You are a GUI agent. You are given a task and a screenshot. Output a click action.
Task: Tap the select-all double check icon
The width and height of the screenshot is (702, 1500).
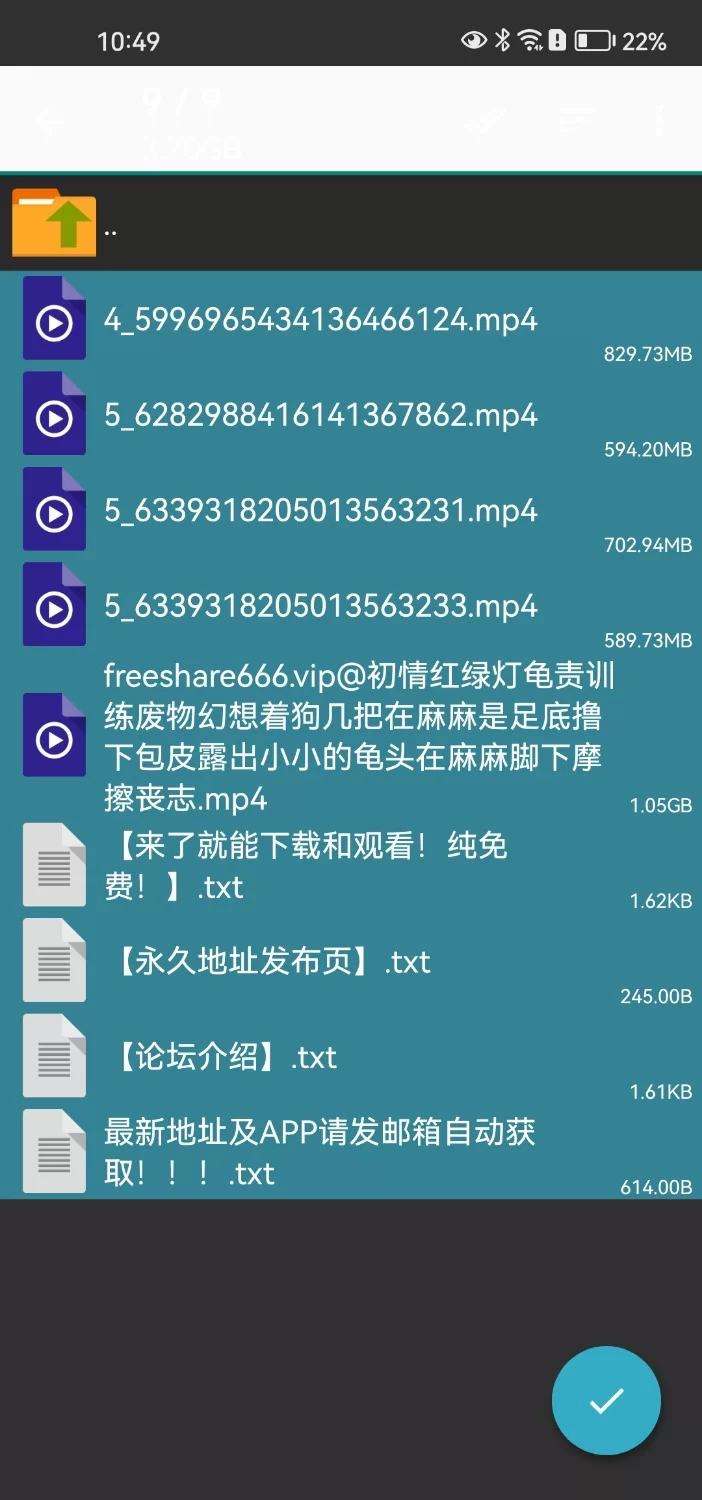(x=485, y=121)
